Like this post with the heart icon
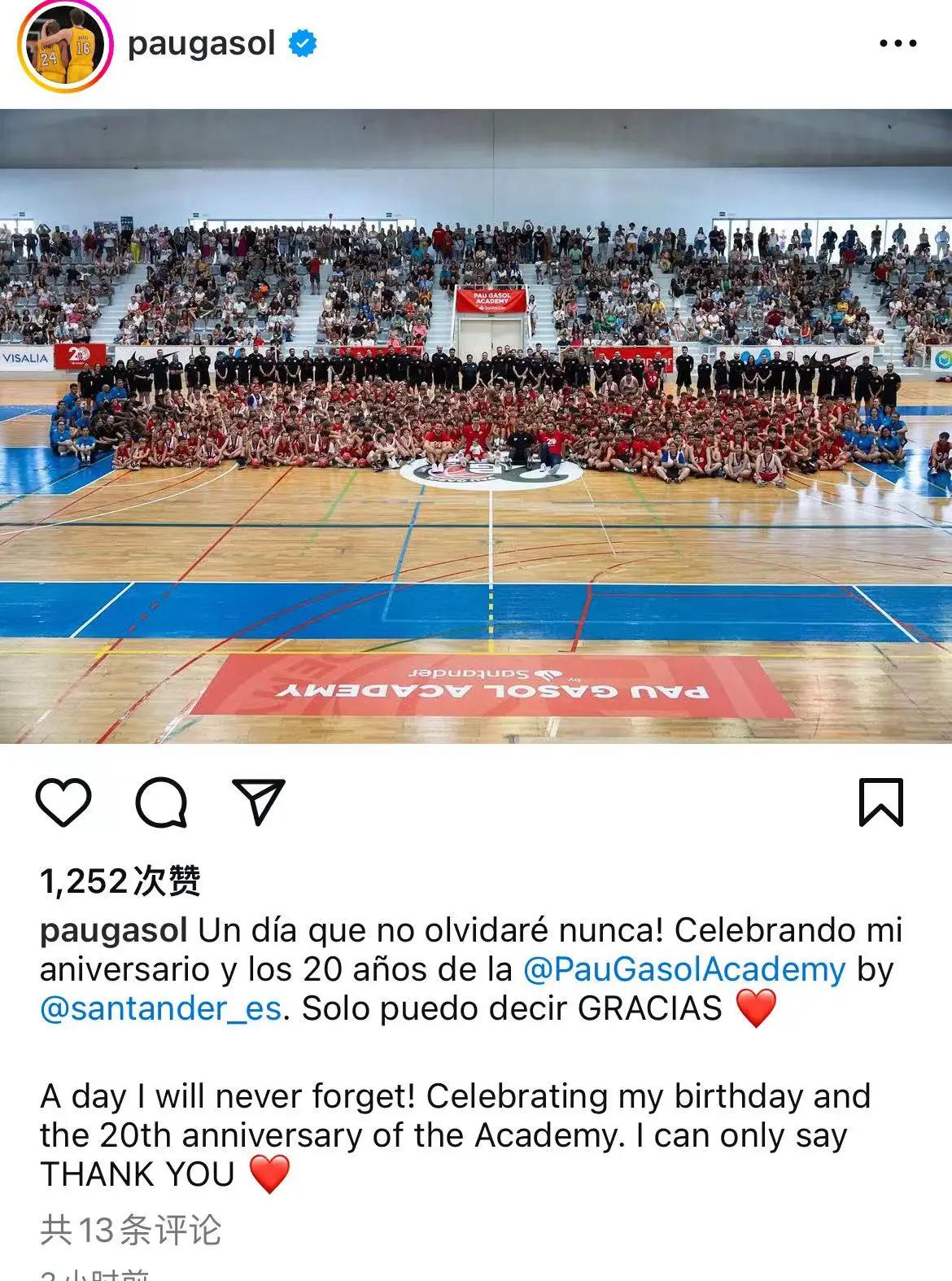Image resolution: width=952 pixels, height=1281 pixels. [63, 802]
